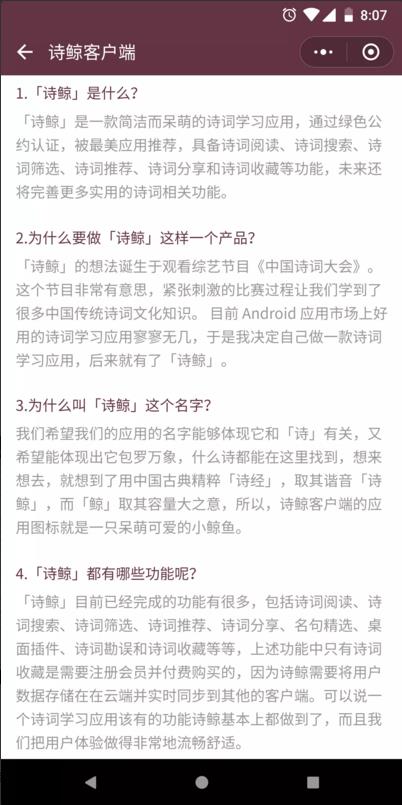Tap the system back button
The height and width of the screenshot is (805, 402).
91,782
